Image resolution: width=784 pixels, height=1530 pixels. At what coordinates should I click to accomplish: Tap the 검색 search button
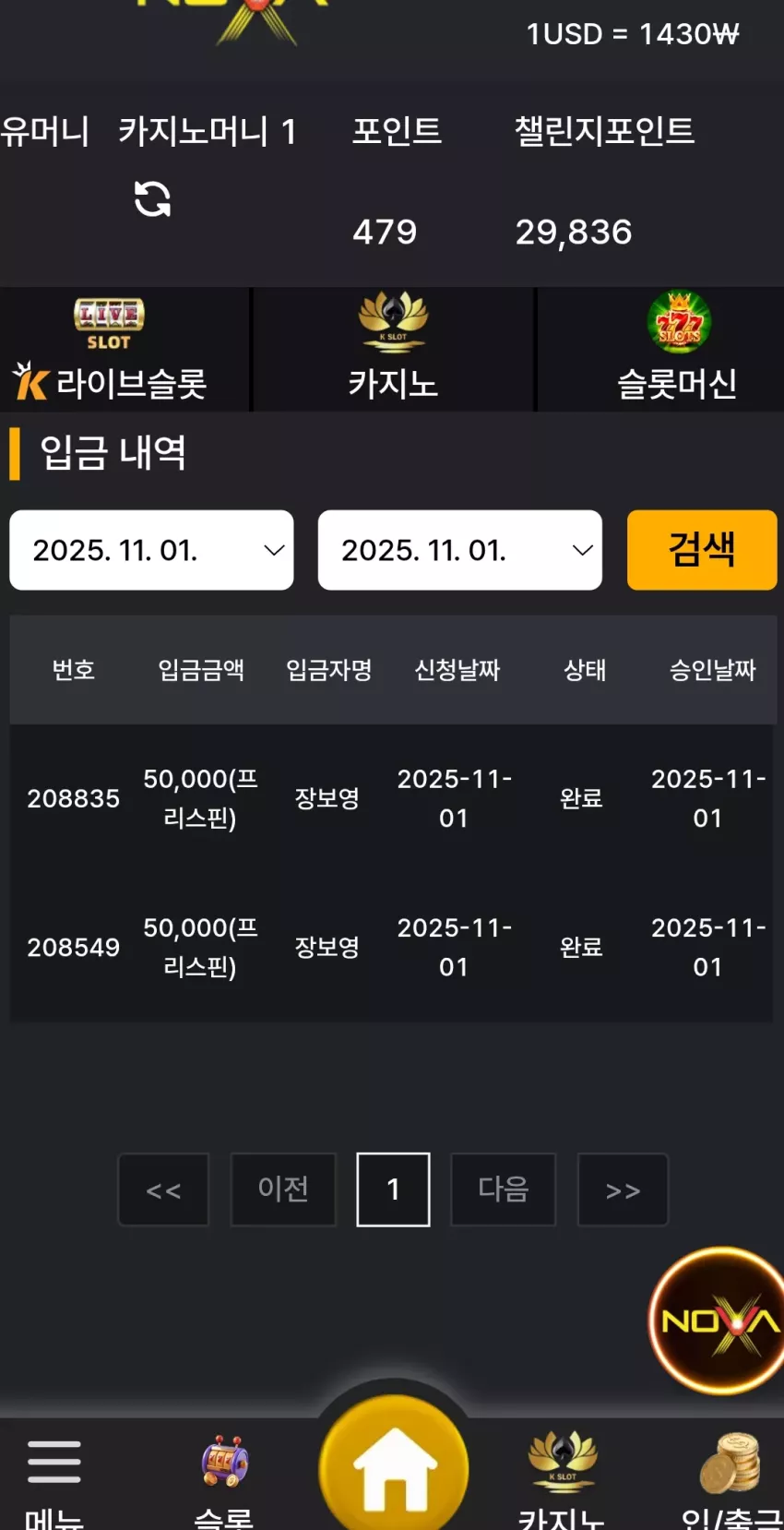point(702,550)
